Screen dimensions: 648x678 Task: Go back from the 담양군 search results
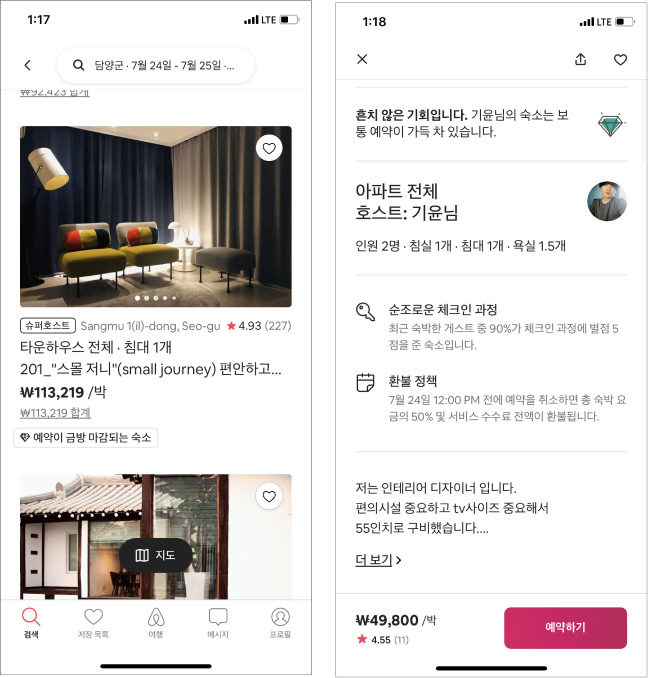27,66
